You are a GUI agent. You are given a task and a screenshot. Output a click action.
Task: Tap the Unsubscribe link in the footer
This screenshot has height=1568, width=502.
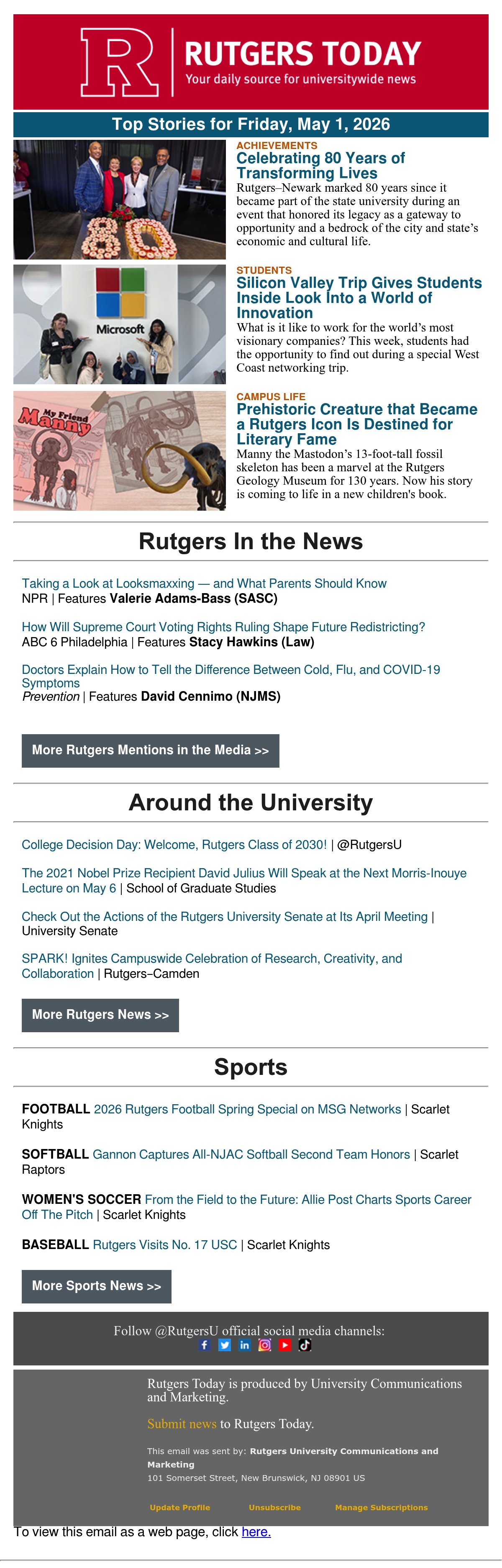point(274,1507)
